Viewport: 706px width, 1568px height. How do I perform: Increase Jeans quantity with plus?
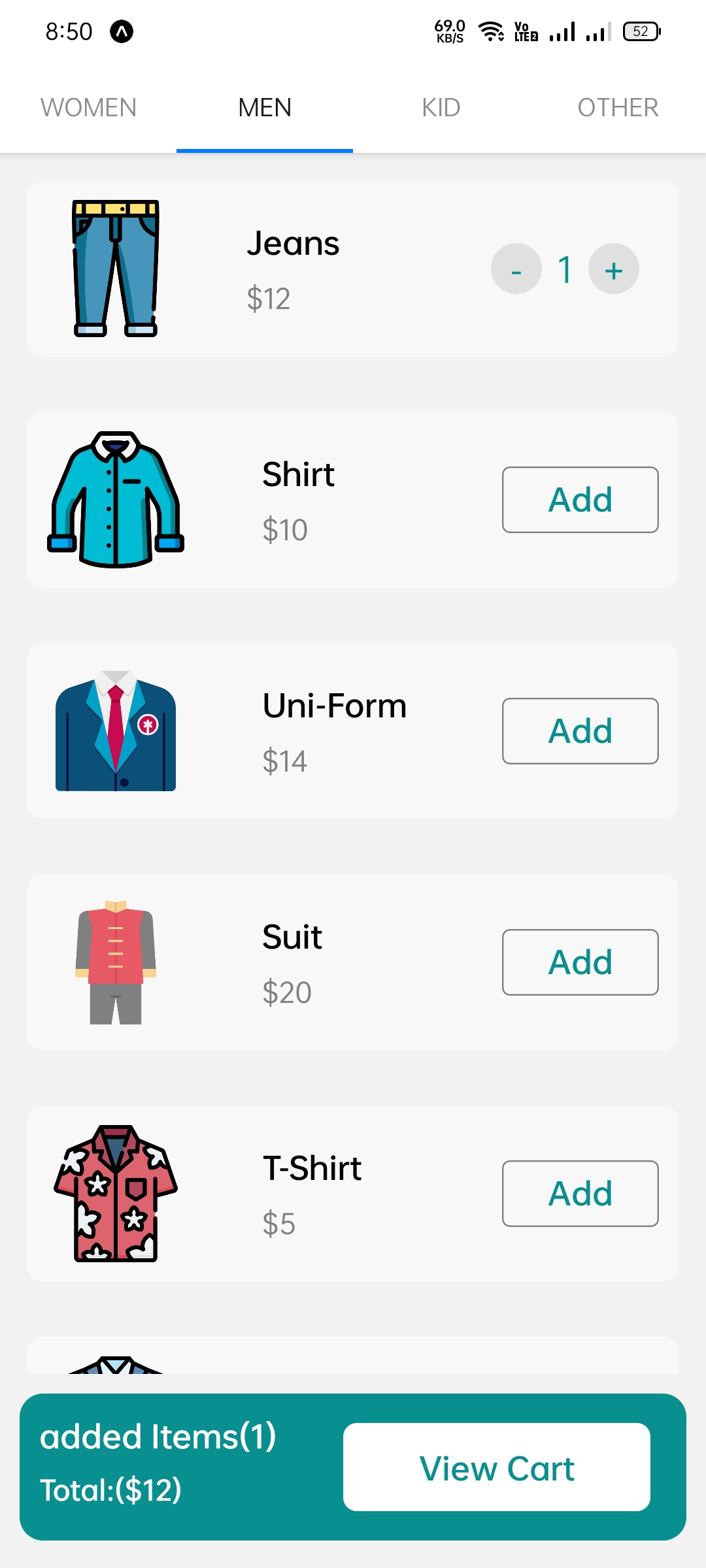[x=613, y=269]
